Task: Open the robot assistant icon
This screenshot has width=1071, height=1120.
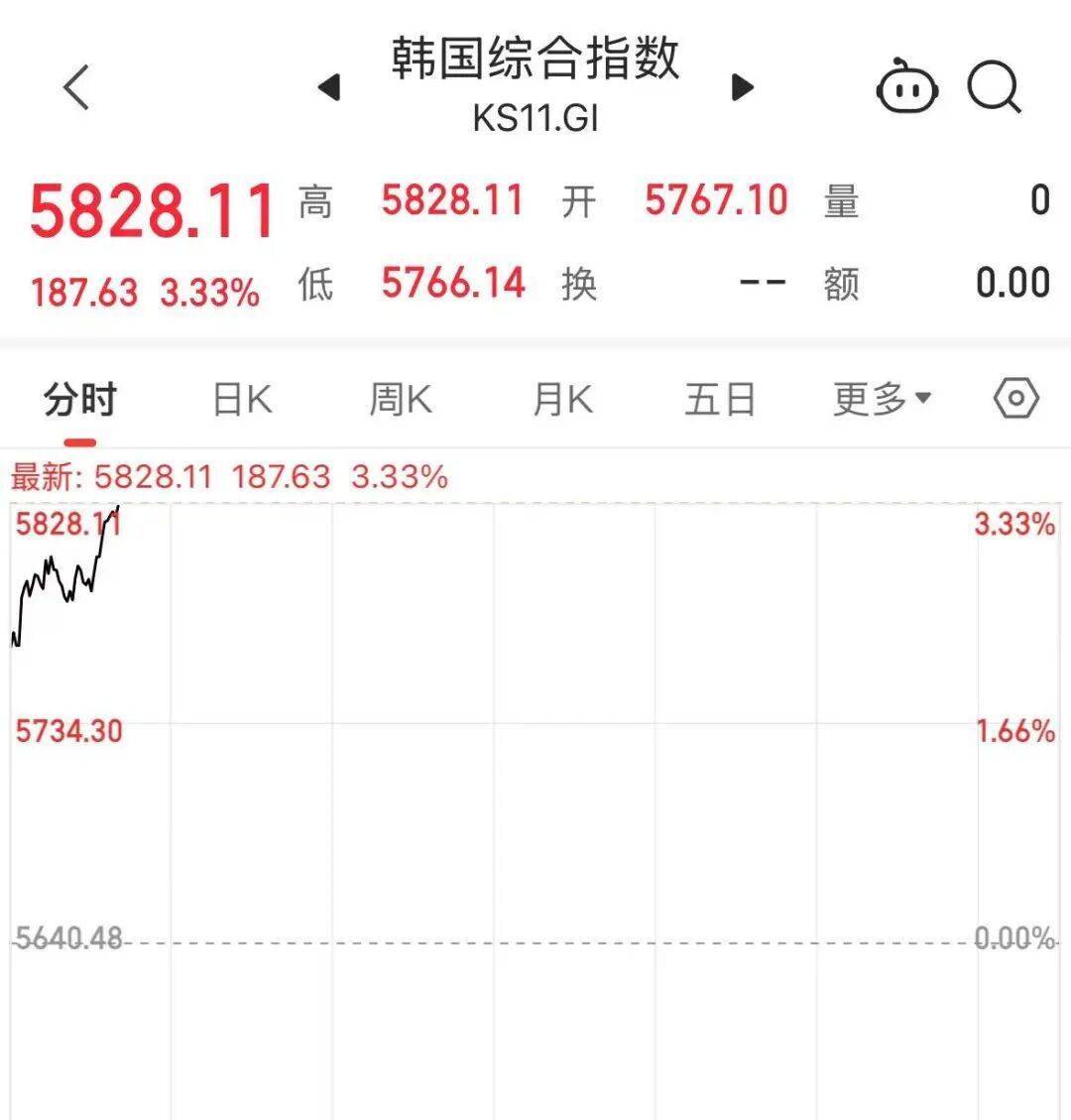Action: tap(906, 87)
